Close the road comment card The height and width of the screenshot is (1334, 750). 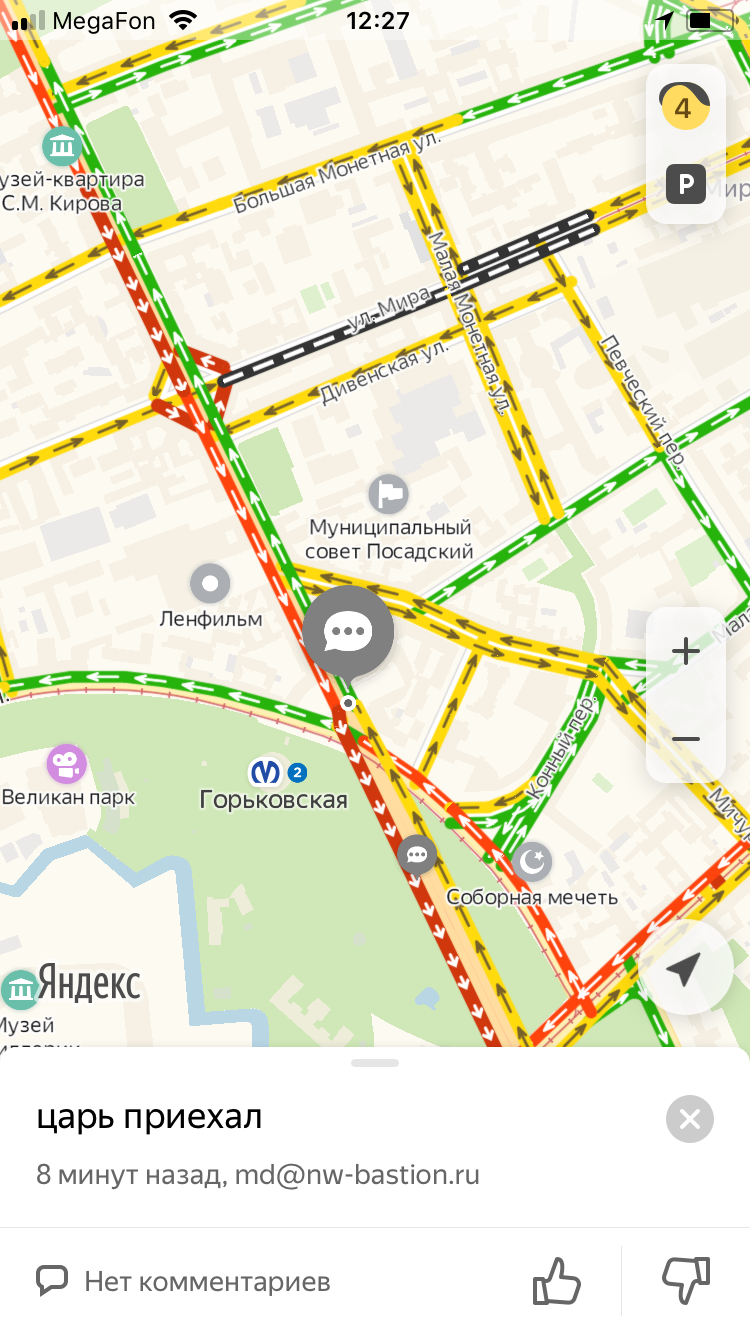tap(690, 1119)
